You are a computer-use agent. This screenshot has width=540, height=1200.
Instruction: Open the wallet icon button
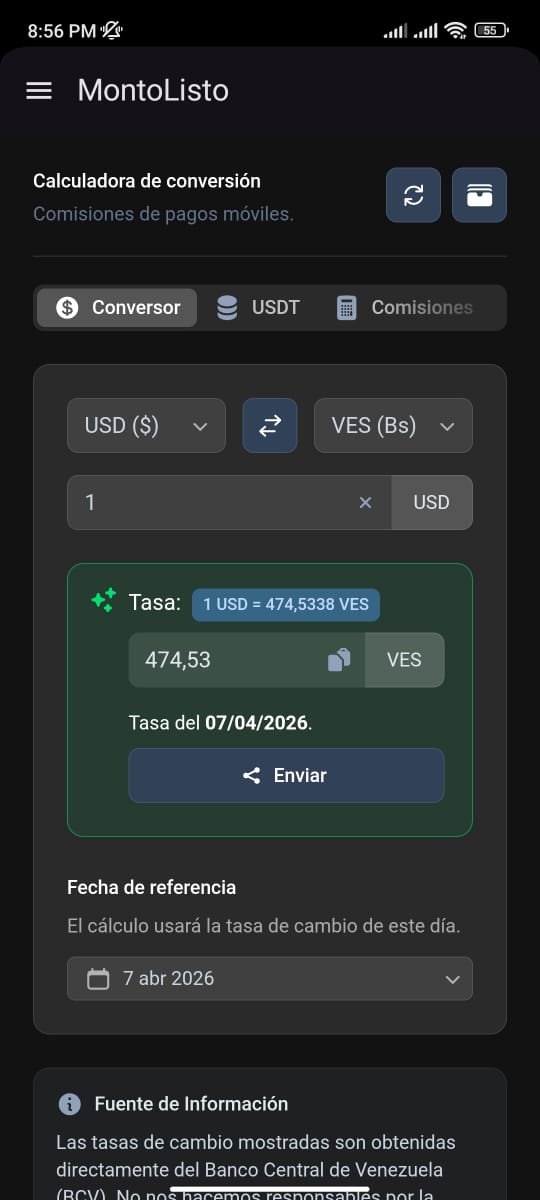click(479, 195)
